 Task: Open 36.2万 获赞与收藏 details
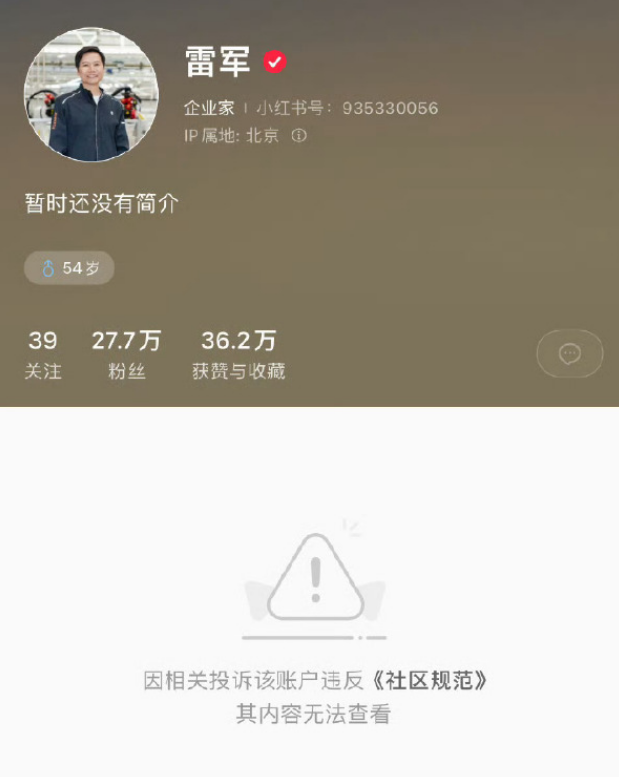[238, 355]
